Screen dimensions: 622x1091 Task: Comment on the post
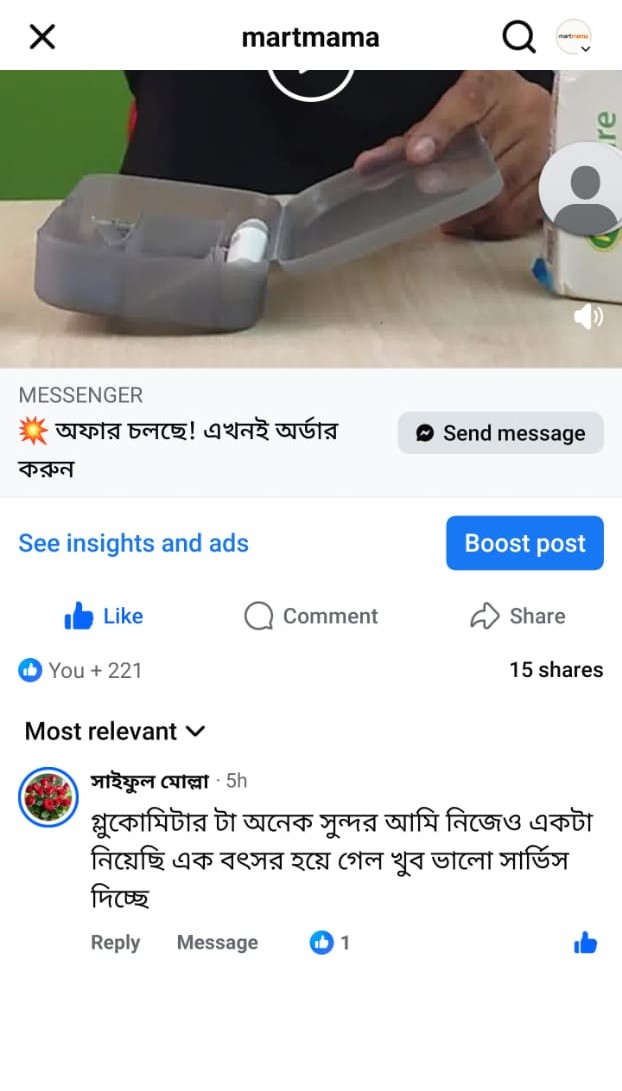311,616
